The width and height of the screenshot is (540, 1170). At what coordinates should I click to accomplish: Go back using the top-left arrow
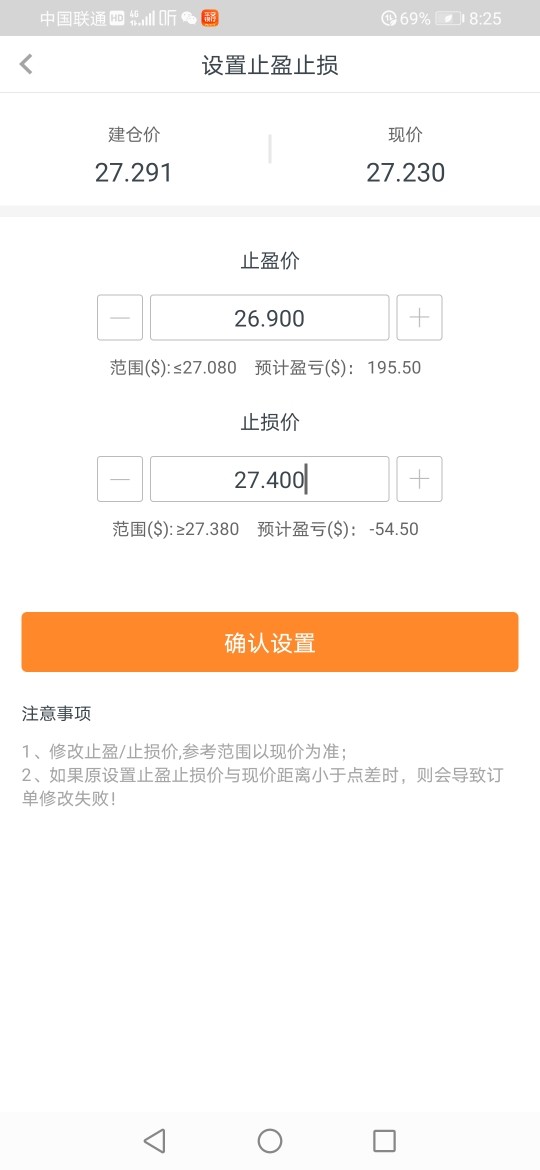coord(26,64)
